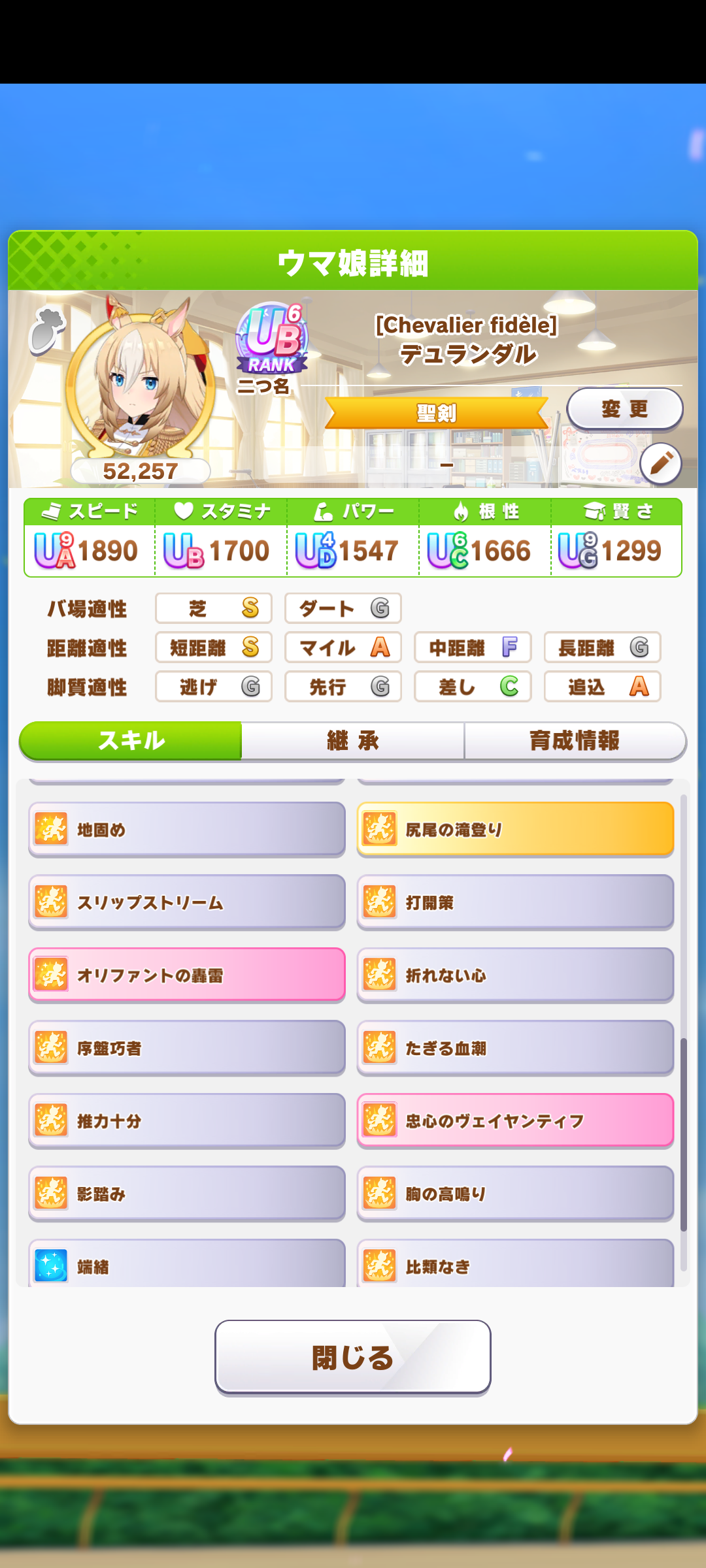View the 打開策 skill
The width and height of the screenshot is (706, 1568).
pyautogui.click(x=515, y=902)
